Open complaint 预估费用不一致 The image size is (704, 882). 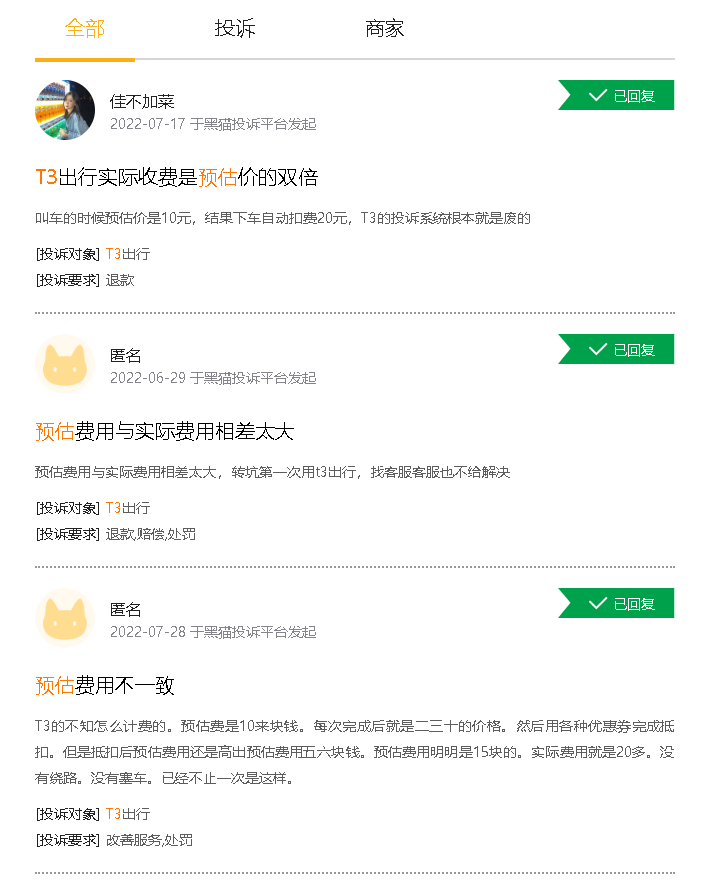[x=105, y=686]
